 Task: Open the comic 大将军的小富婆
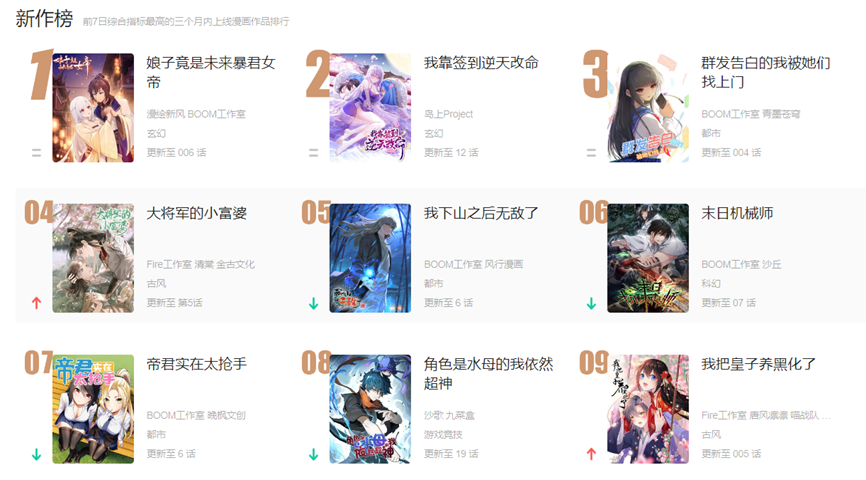click(x=195, y=214)
